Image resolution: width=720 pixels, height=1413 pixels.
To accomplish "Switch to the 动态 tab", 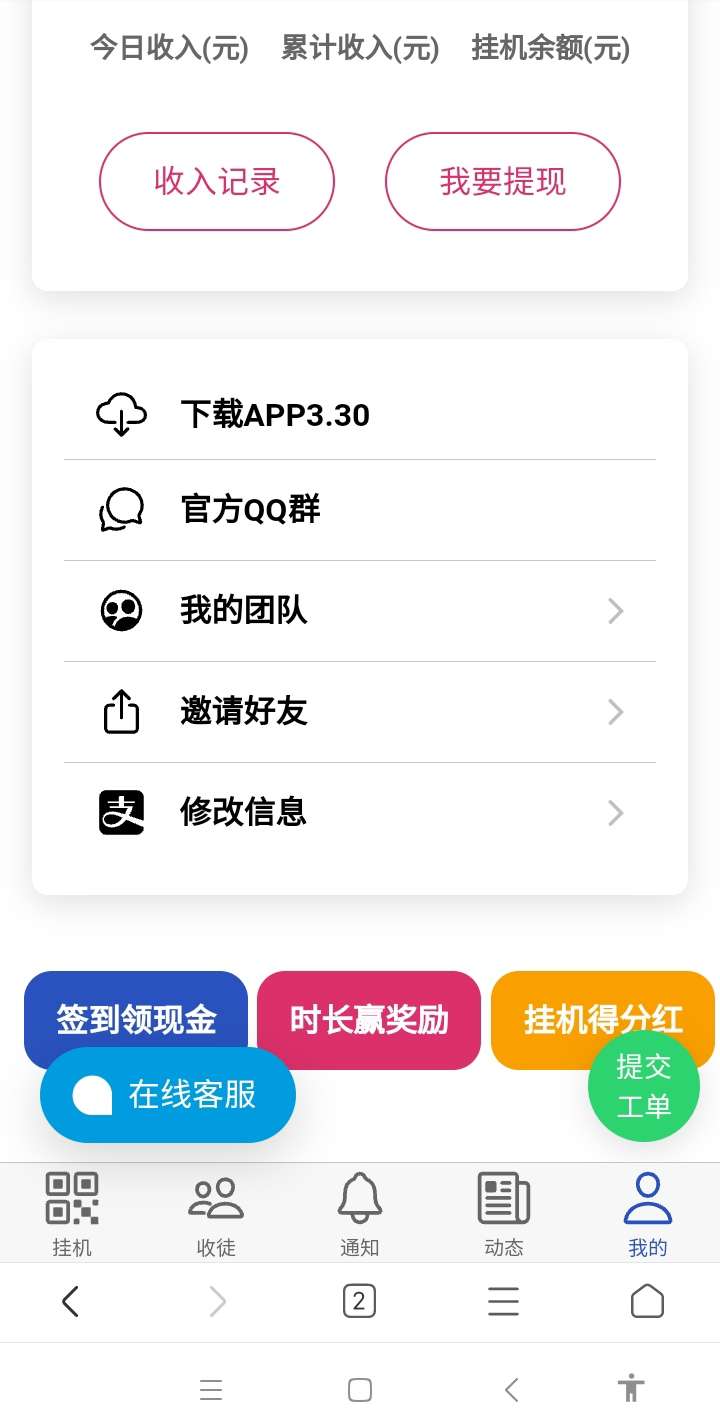I will [x=504, y=1213].
